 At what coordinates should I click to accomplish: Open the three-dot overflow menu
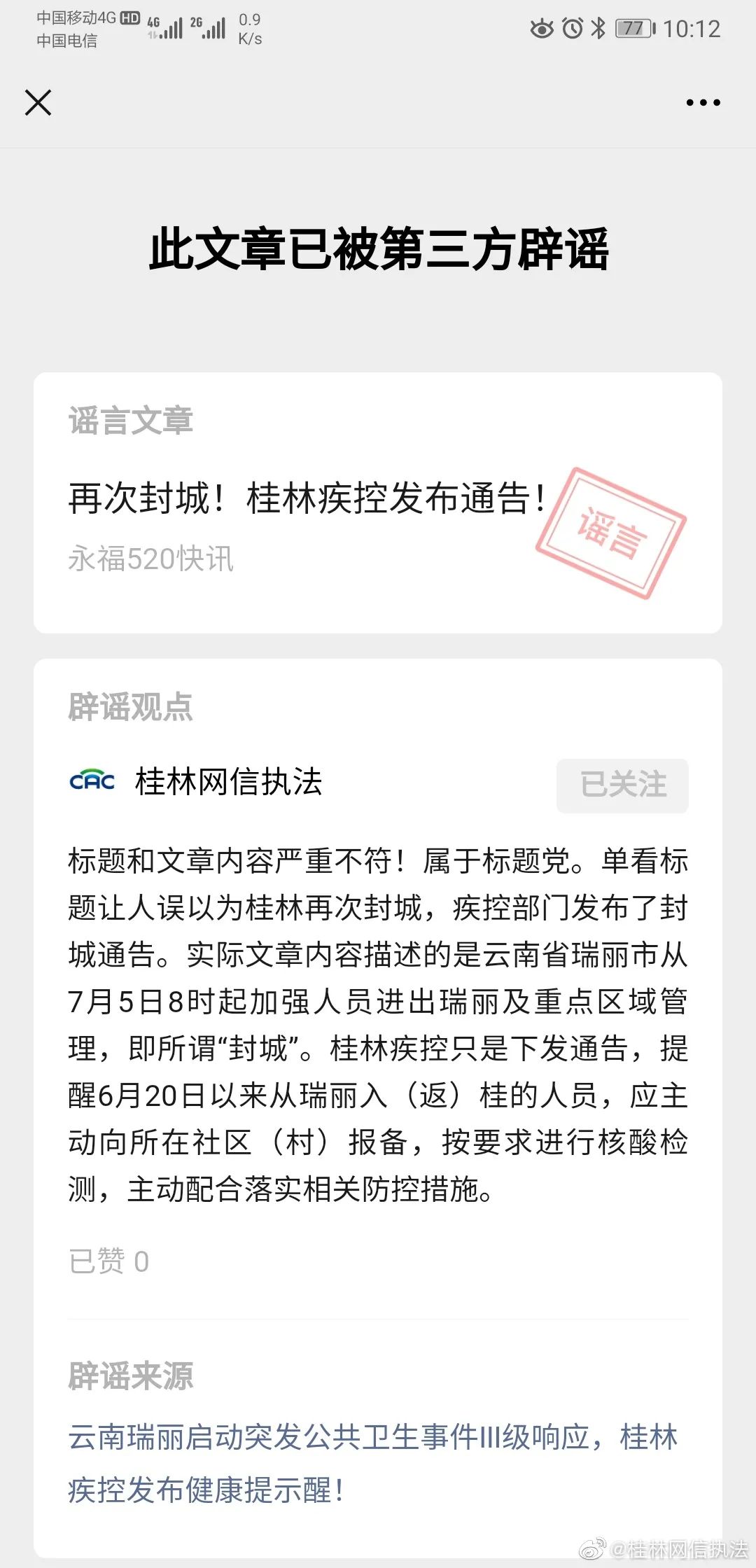click(703, 103)
